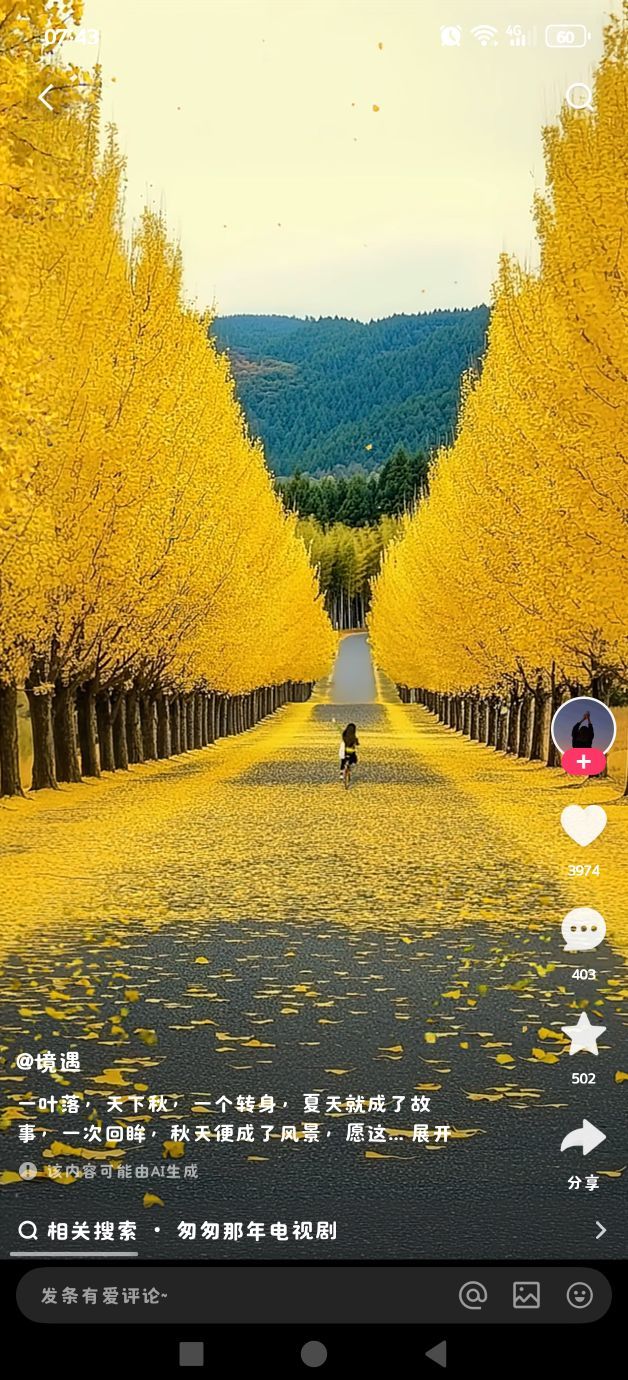Share this video via 分享 arrow
The height and width of the screenshot is (1380, 628).
[x=583, y=1140]
